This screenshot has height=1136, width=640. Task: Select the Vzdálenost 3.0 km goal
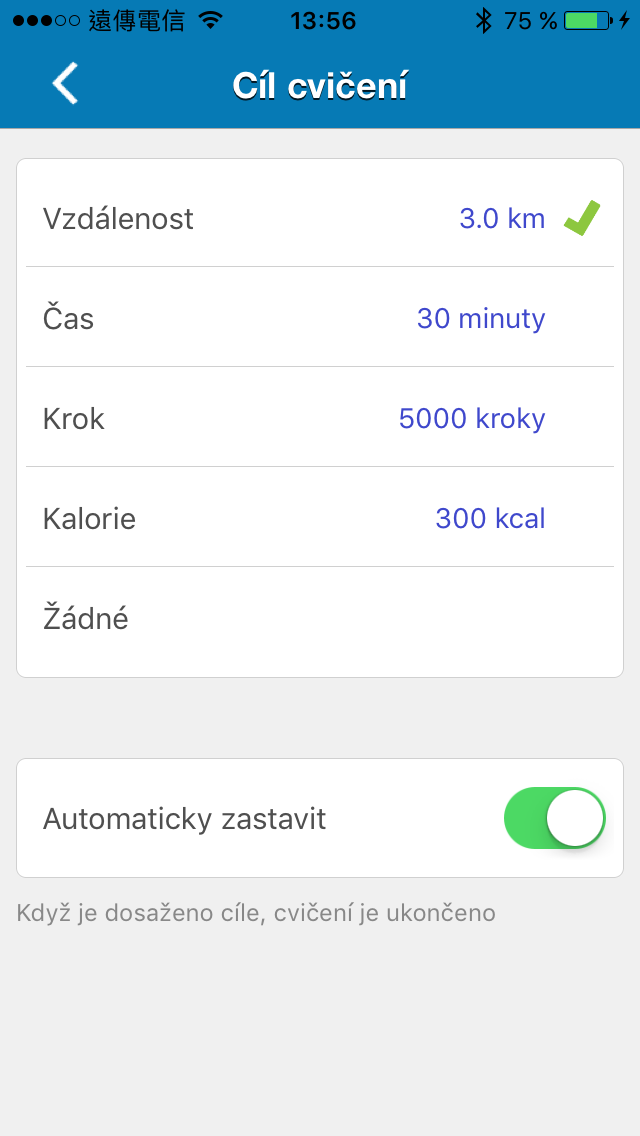tap(320, 217)
